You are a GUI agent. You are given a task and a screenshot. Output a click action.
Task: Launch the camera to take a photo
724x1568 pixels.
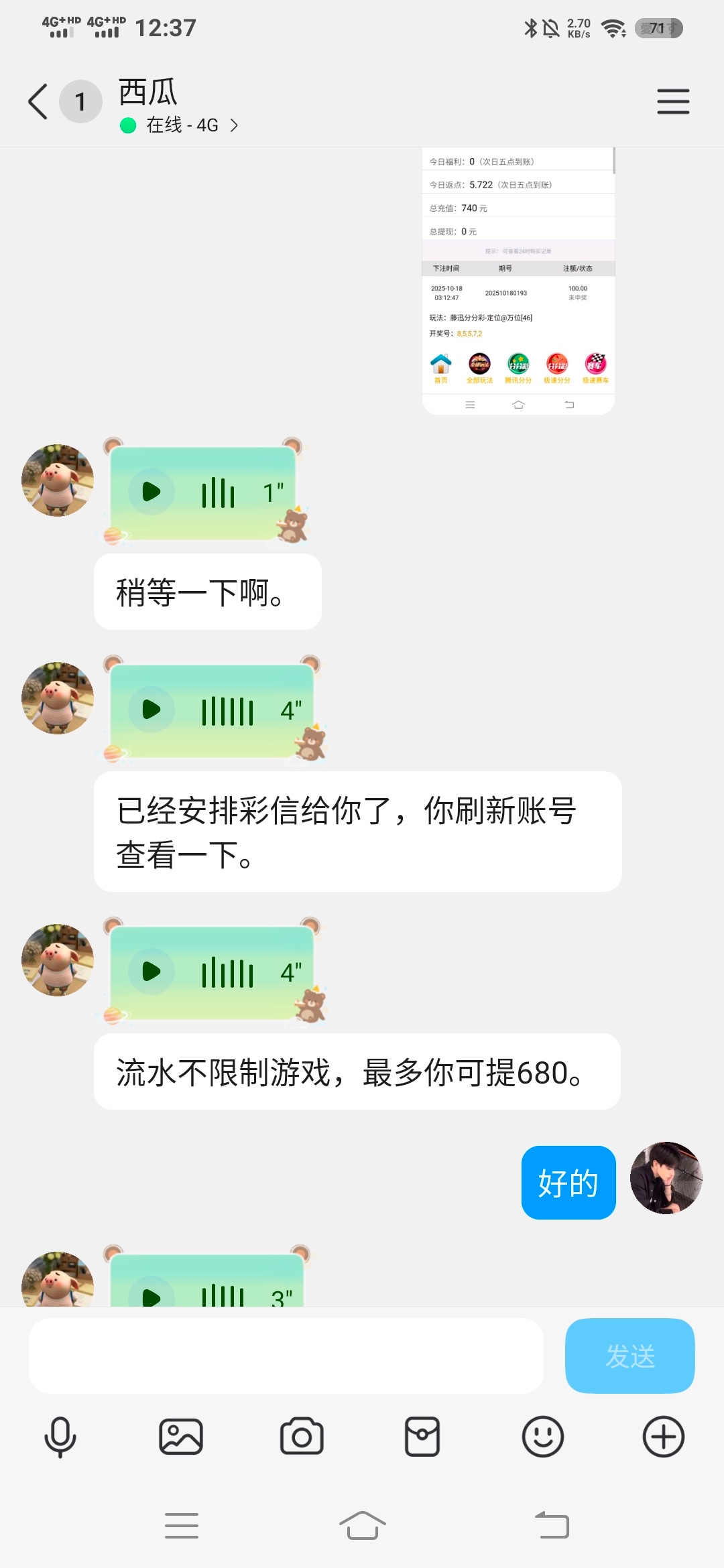[x=302, y=1437]
